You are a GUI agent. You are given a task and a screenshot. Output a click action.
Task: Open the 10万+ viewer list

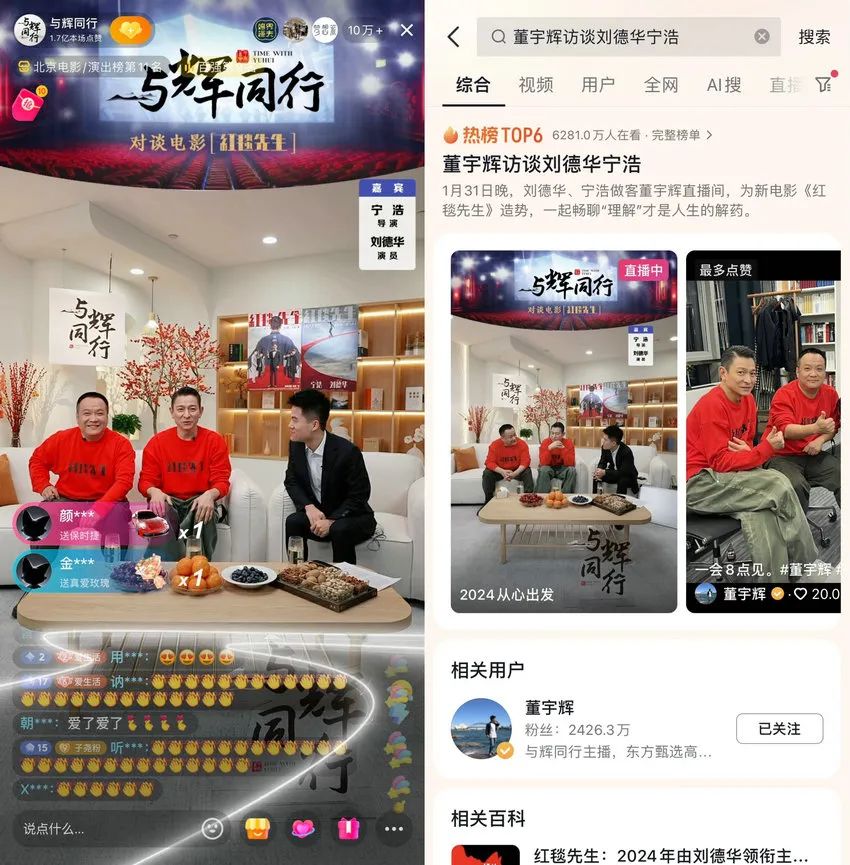click(365, 30)
